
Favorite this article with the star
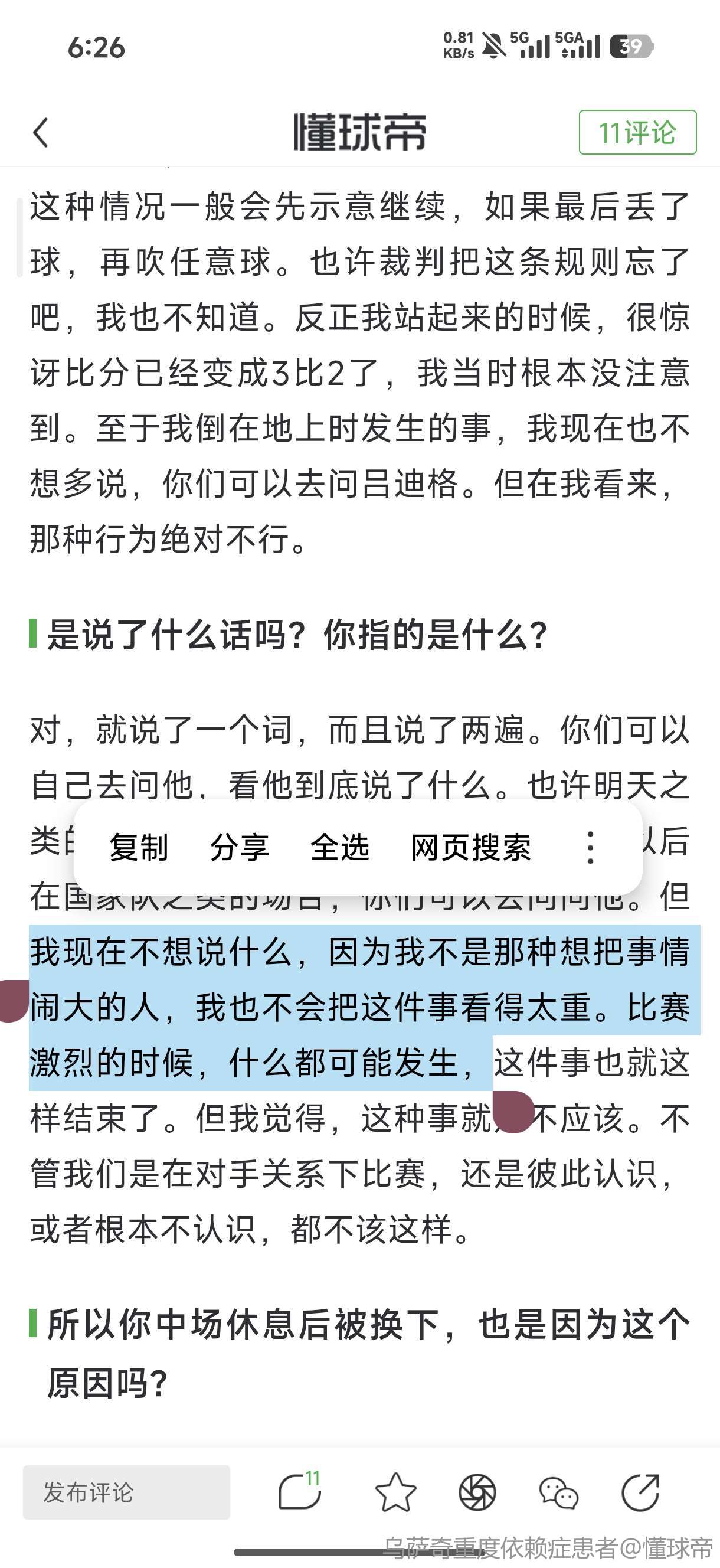coord(395,1492)
